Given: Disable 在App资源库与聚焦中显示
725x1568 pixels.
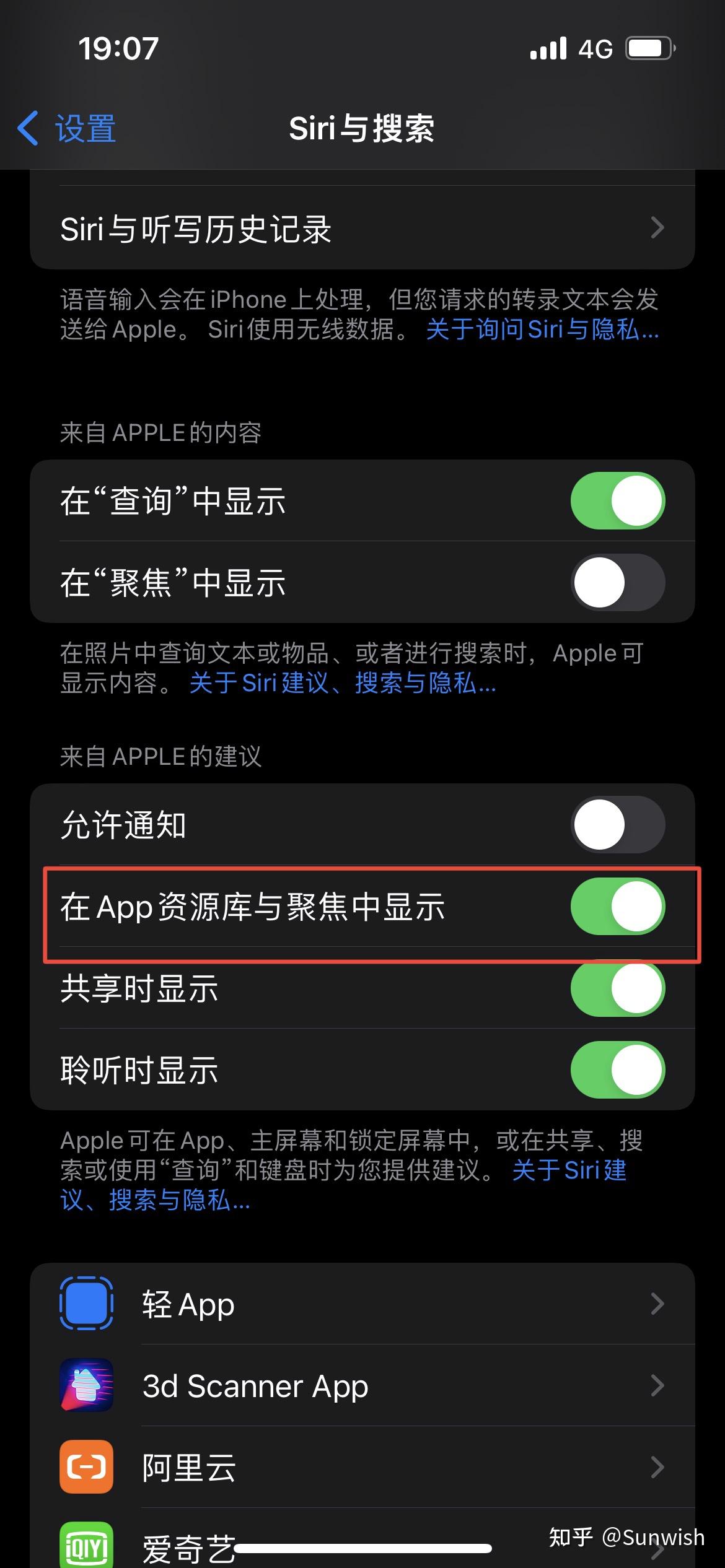Looking at the screenshot, I should pos(618,906).
